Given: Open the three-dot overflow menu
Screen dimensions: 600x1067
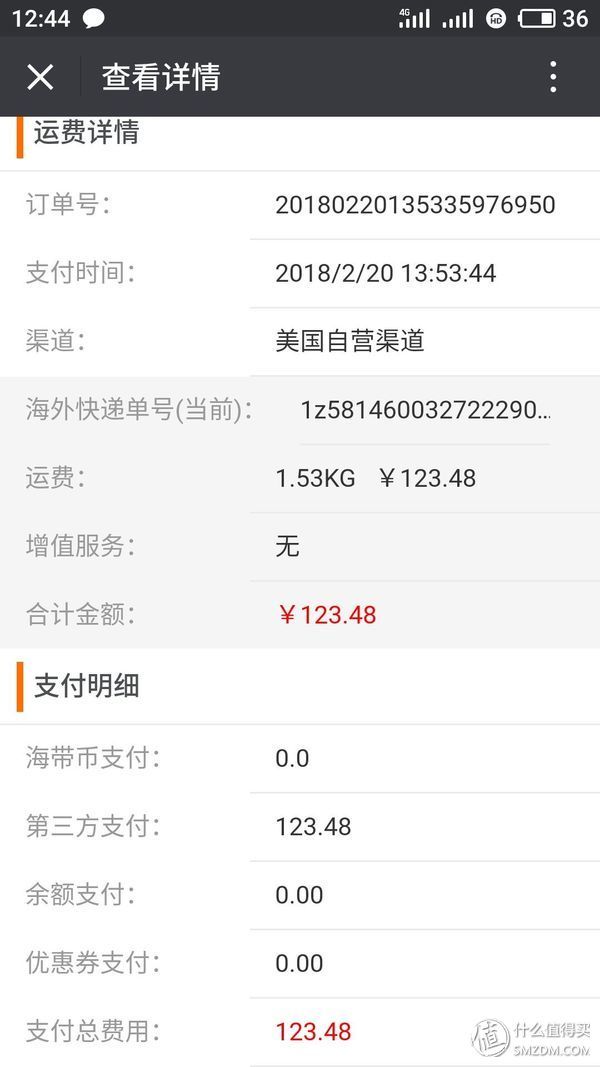Looking at the screenshot, I should pyautogui.click(x=553, y=77).
